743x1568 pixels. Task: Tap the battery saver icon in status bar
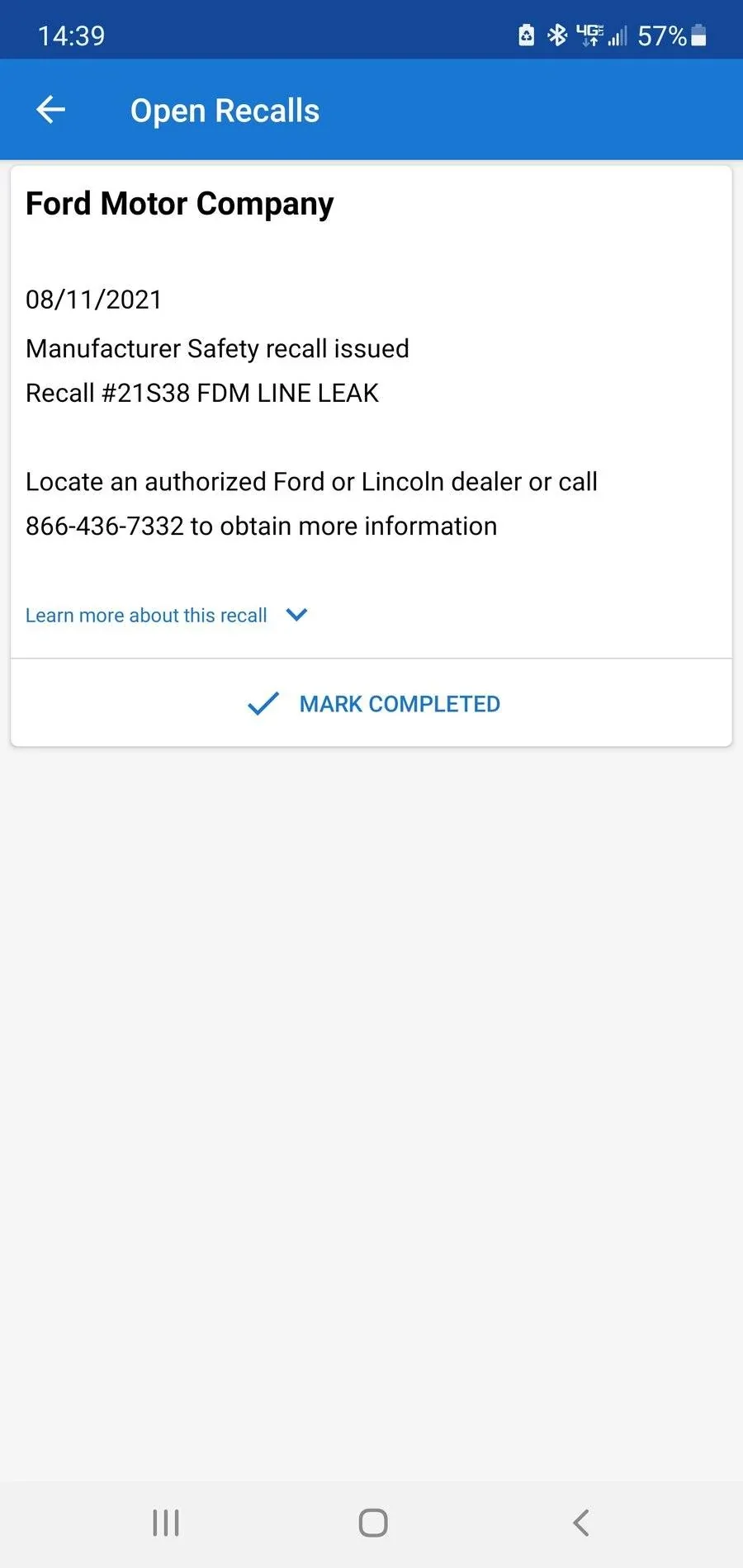tap(526, 35)
